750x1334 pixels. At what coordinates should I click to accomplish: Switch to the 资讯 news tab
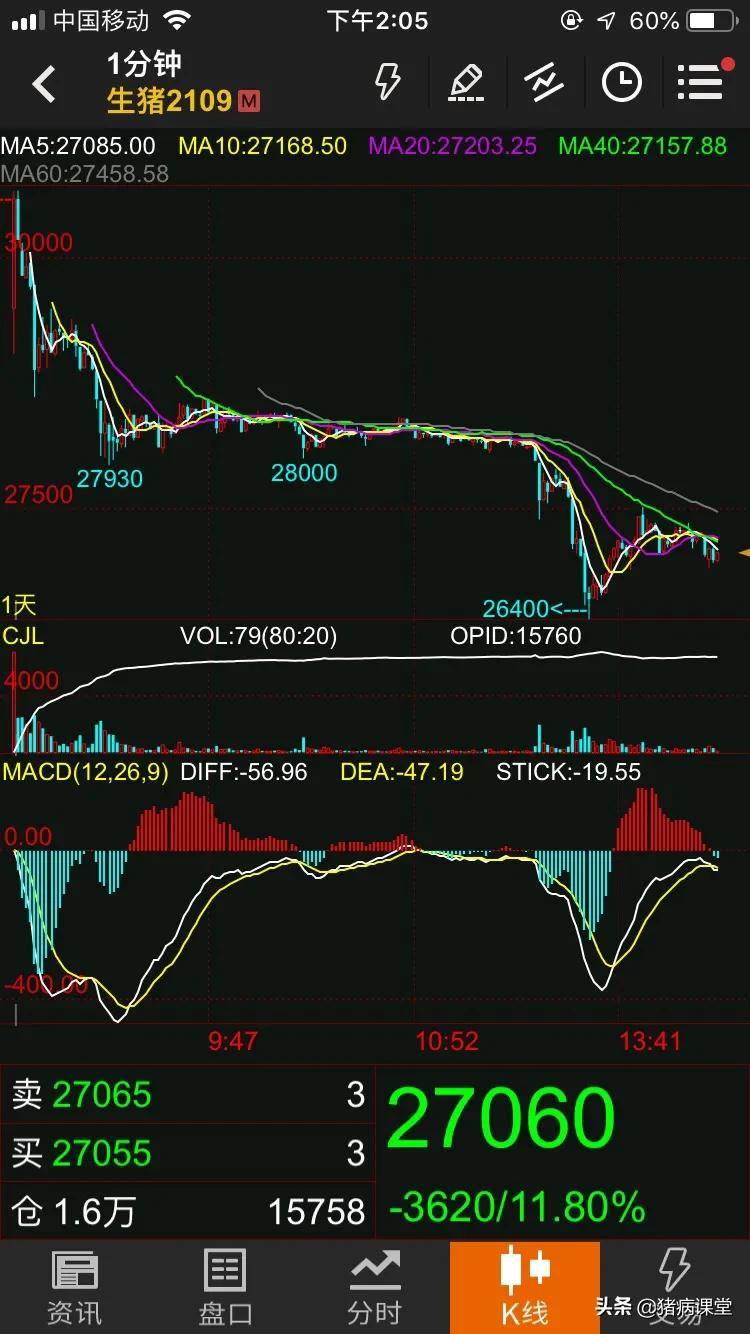coord(75,1288)
